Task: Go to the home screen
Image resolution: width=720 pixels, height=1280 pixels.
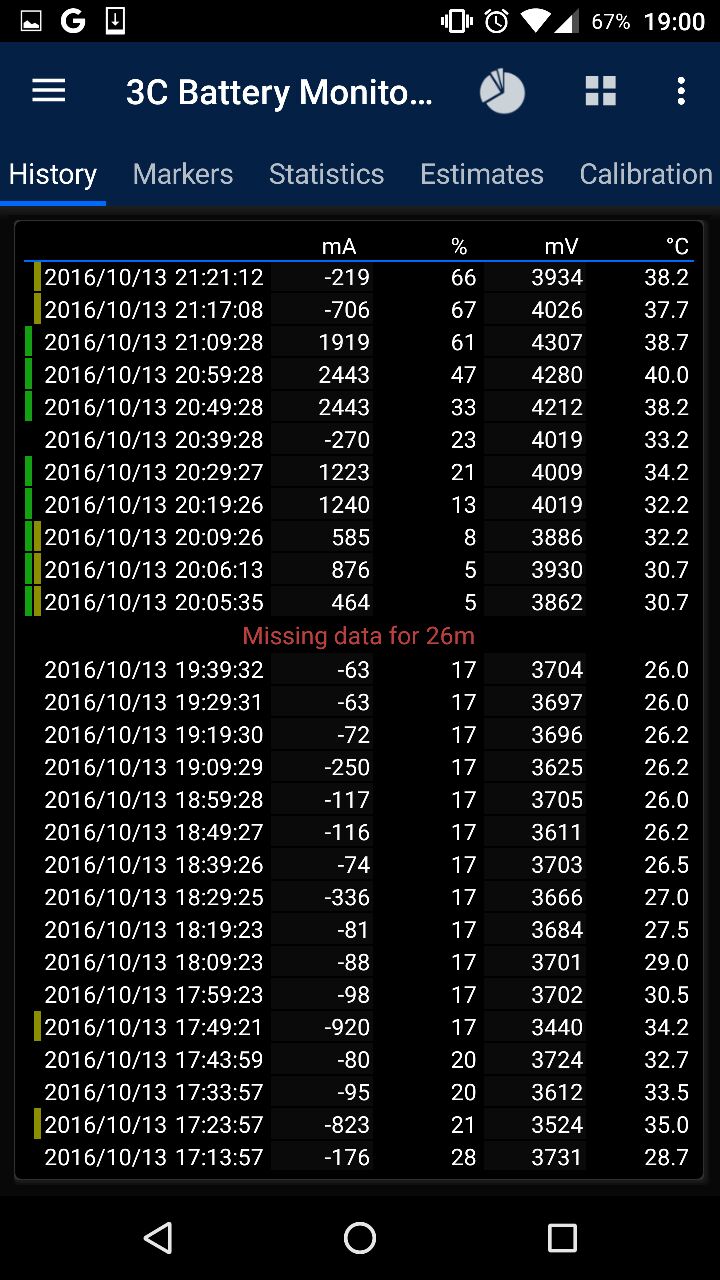Action: coord(360,1238)
